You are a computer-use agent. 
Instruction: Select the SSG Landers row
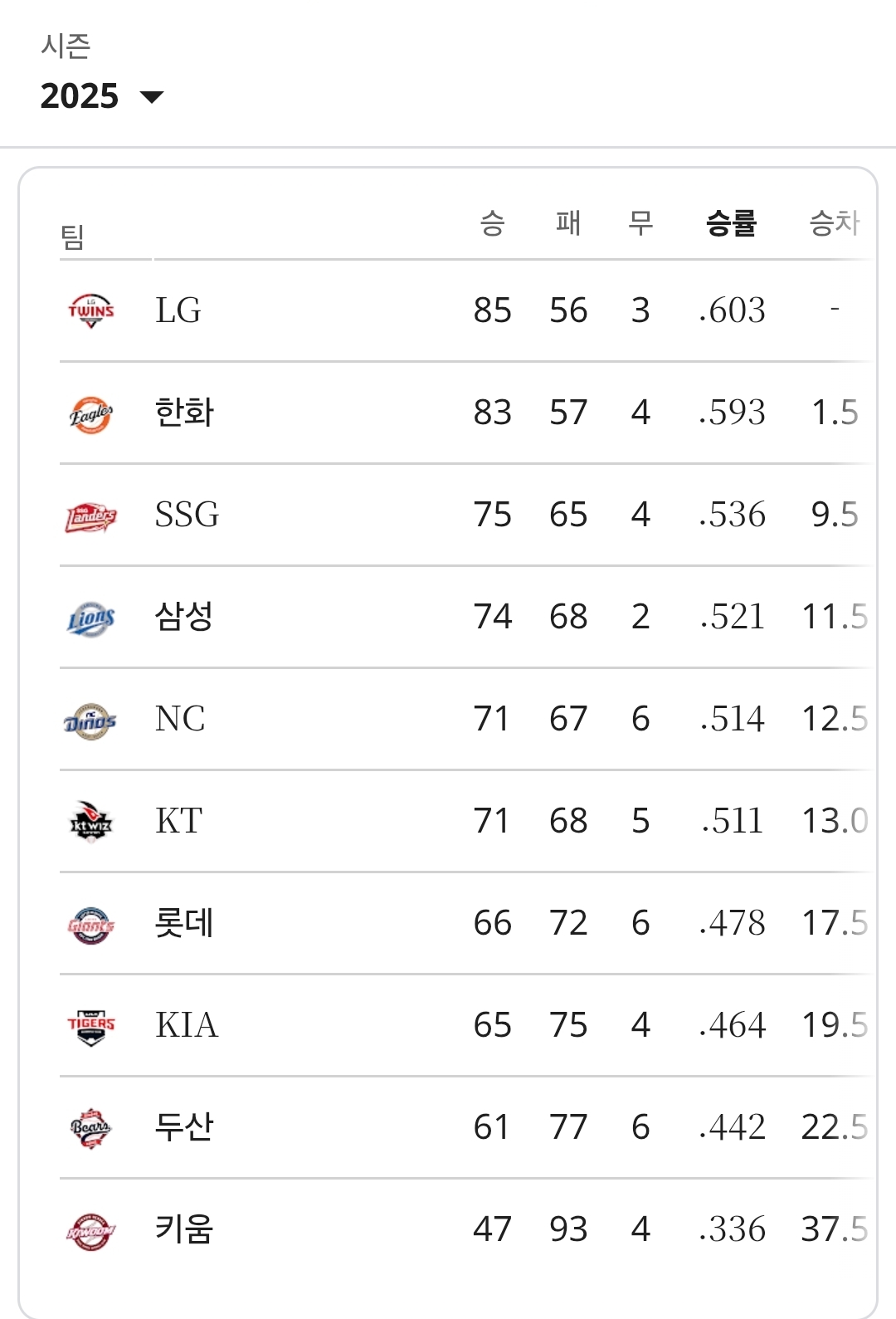187,515
